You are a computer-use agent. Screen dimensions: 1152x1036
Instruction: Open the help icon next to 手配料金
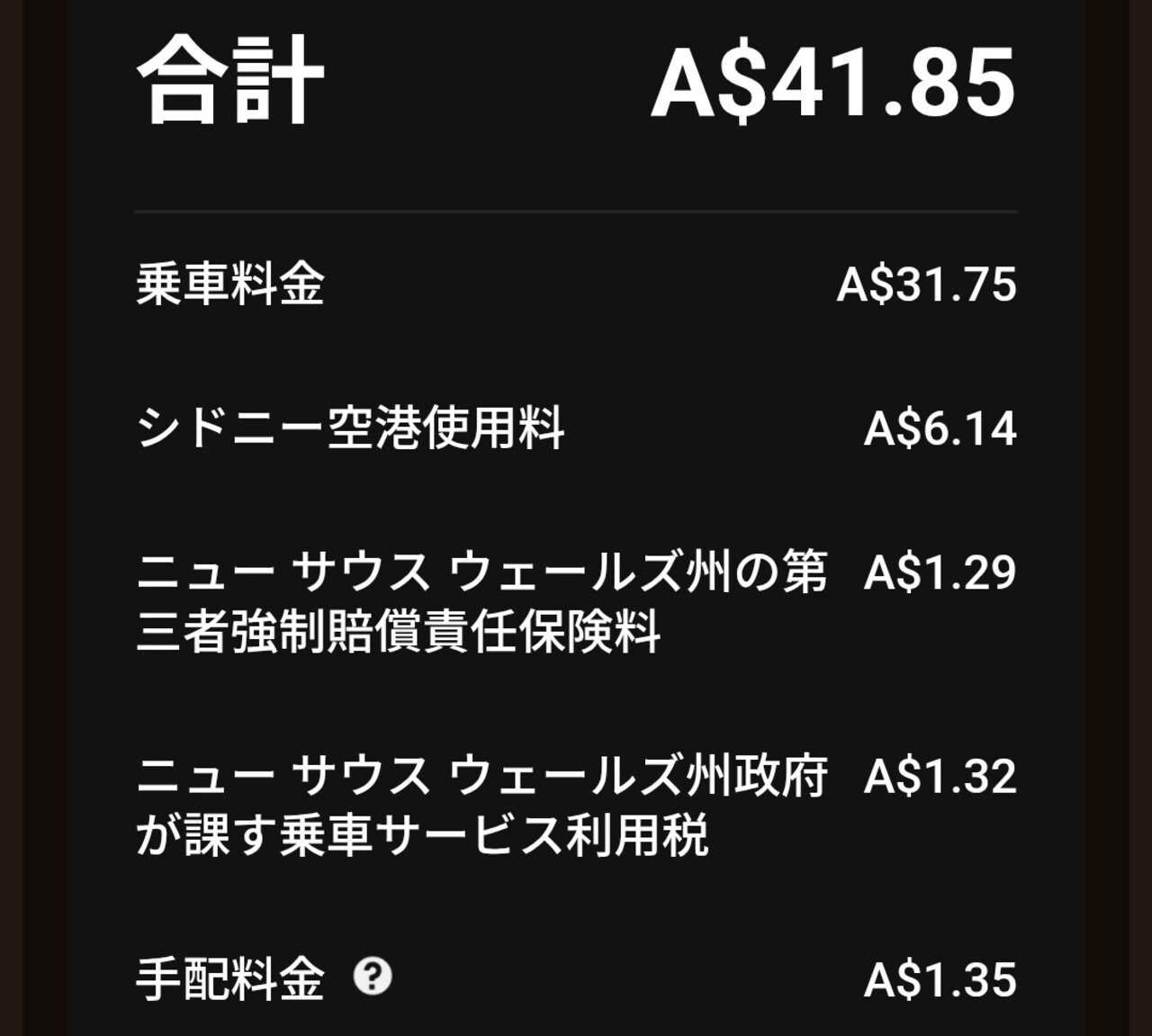(372, 976)
